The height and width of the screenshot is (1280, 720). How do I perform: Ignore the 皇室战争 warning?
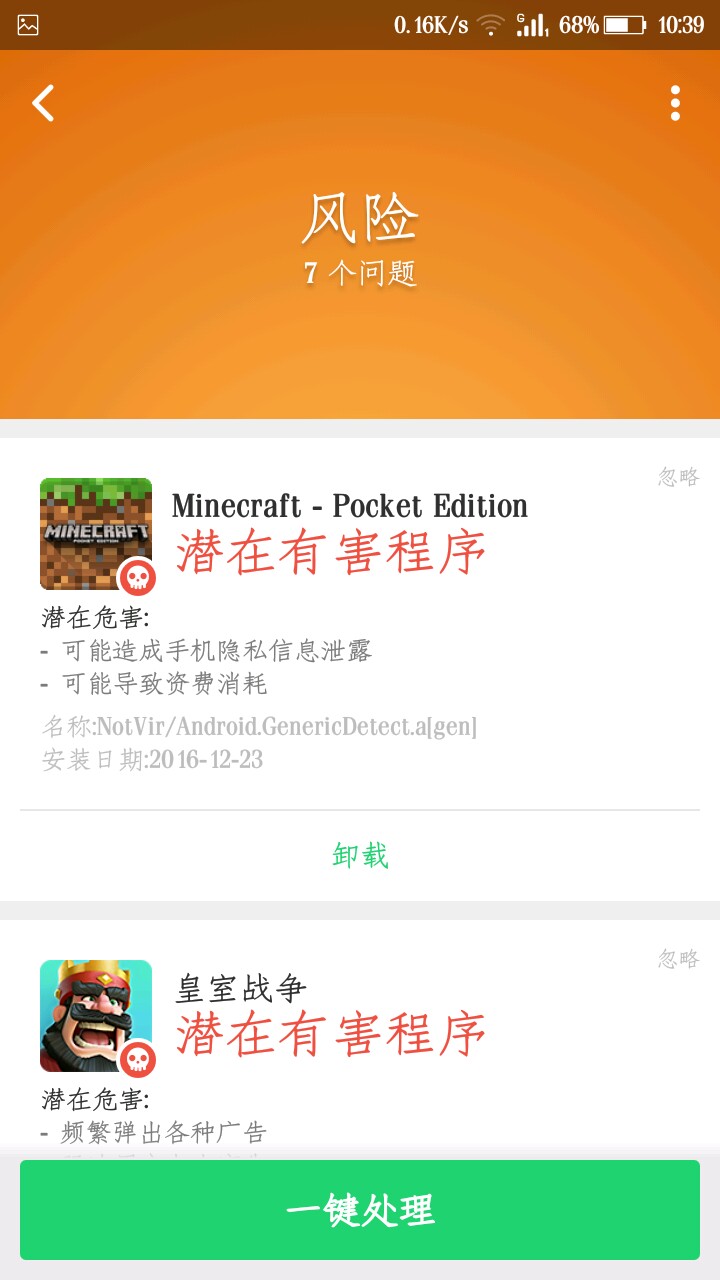coord(679,958)
